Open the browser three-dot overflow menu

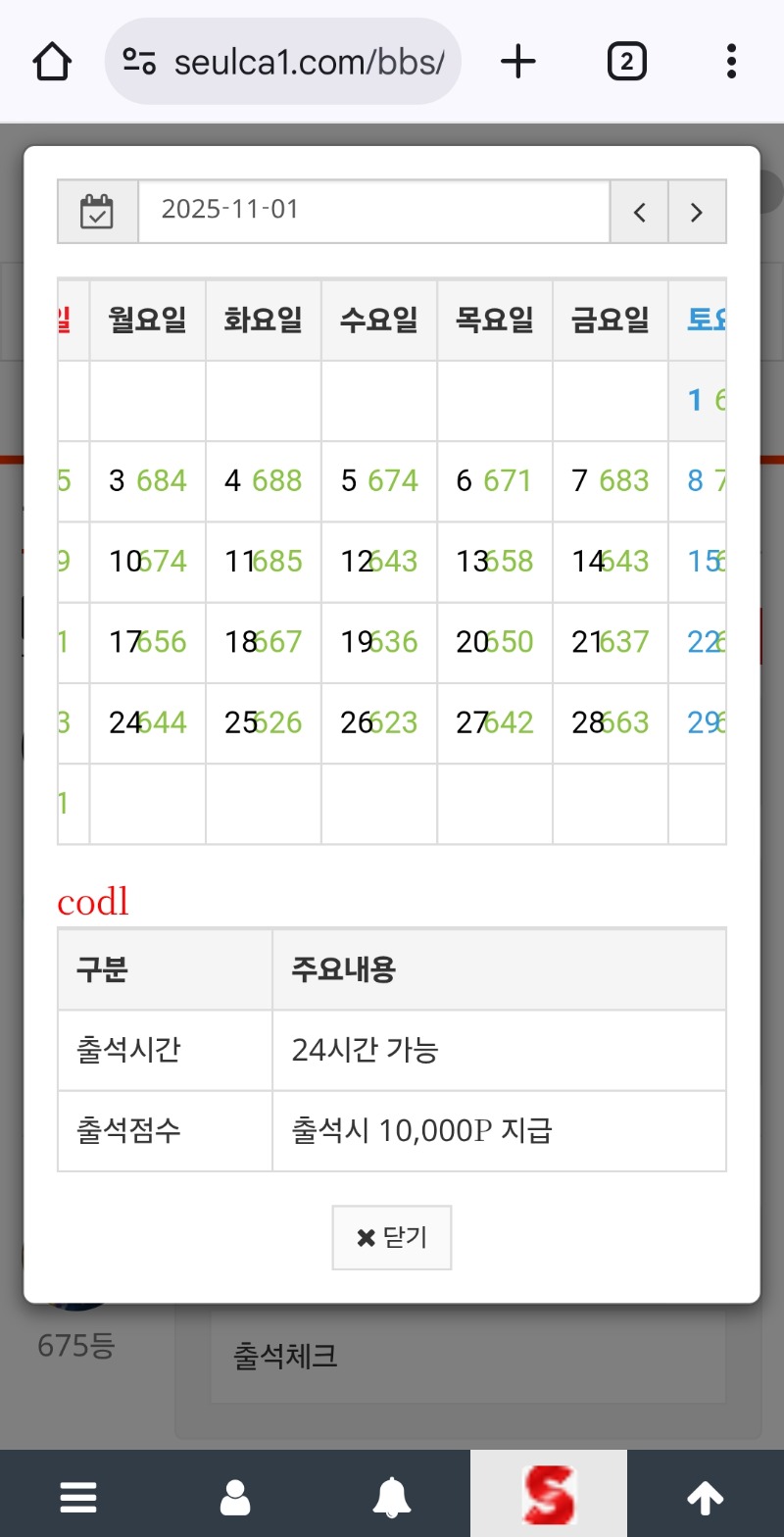click(x=731, y=61)
